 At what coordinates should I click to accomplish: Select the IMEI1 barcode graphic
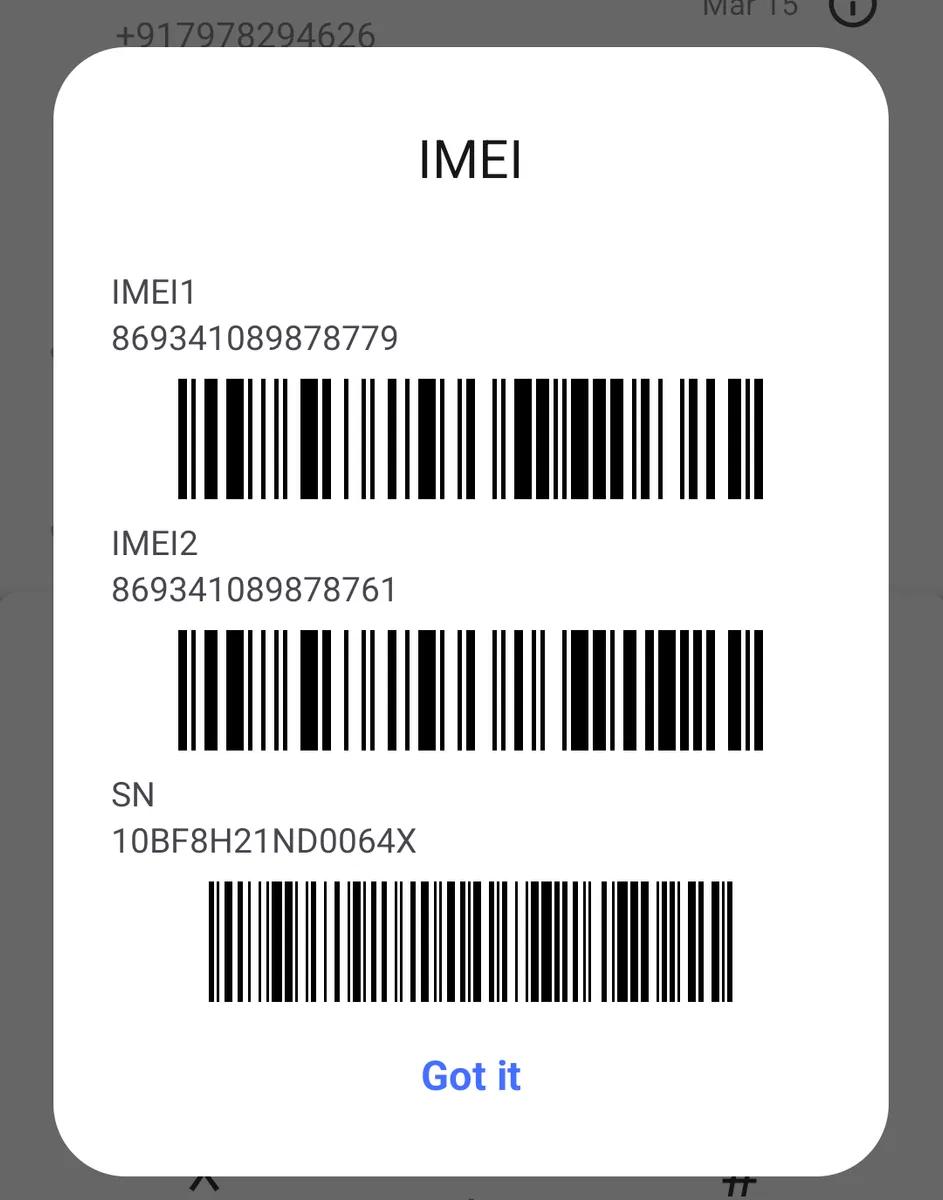tap(471, 437)
